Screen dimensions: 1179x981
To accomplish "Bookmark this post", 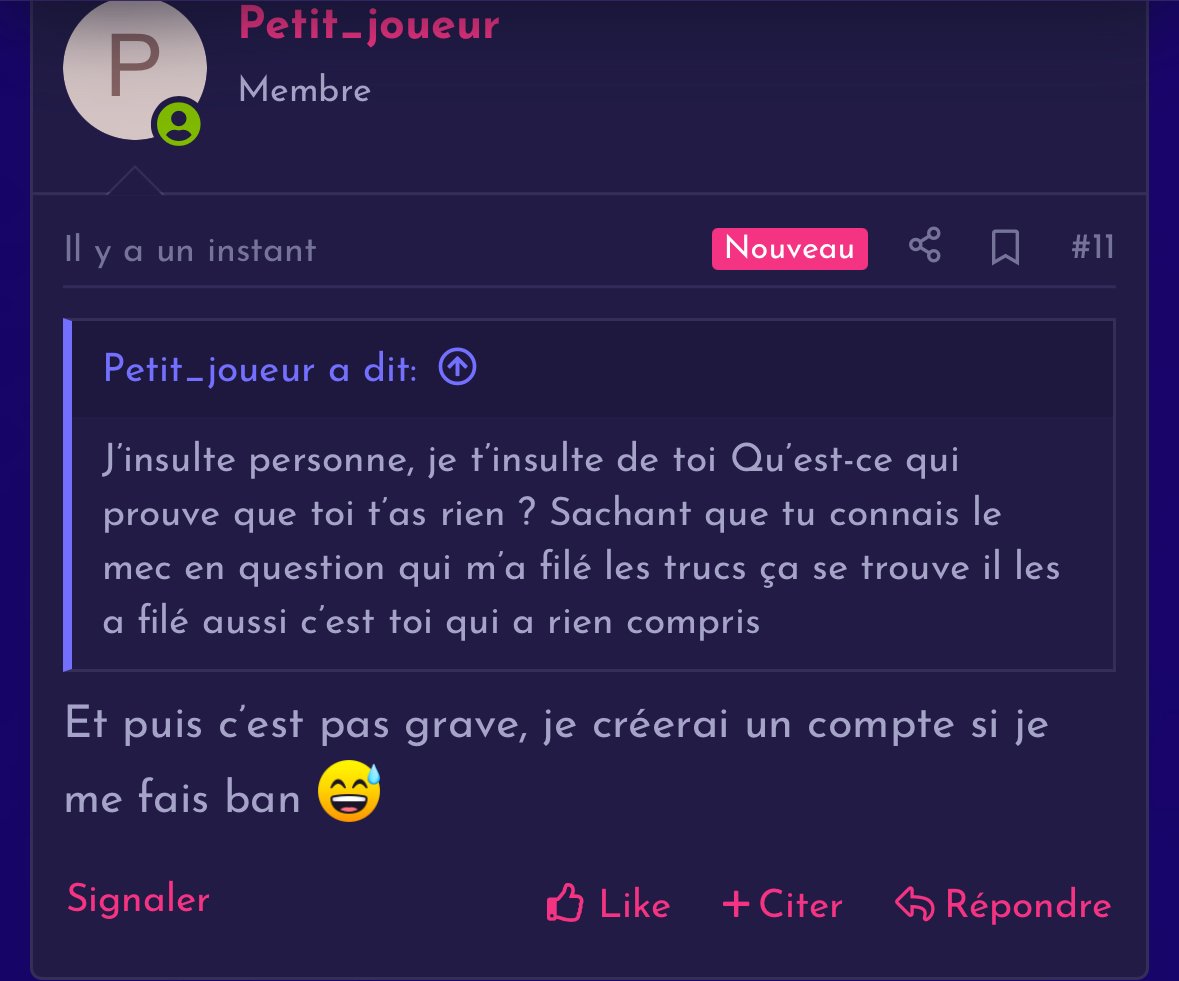I will click(x=1005, y=247).
